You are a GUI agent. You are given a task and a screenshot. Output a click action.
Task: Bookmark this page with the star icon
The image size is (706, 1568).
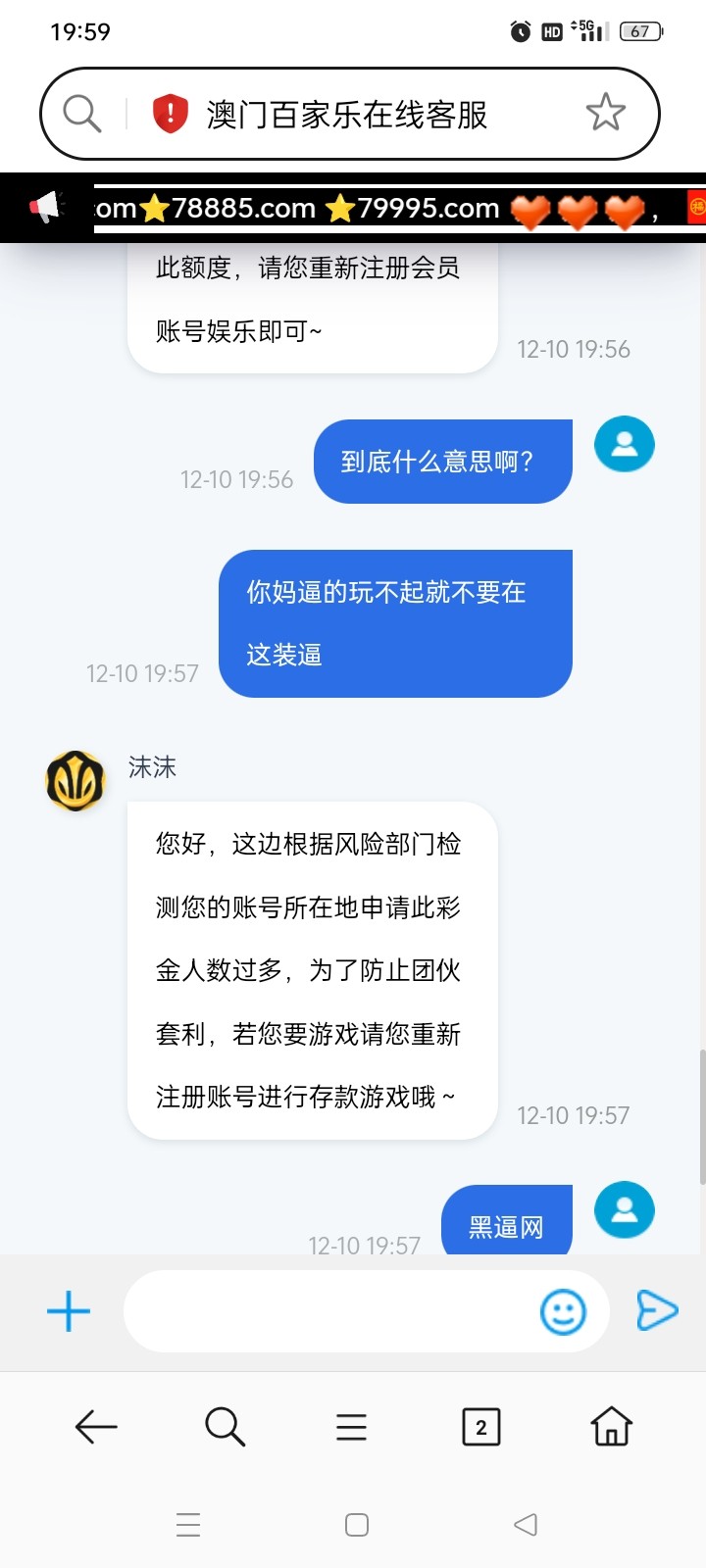tap(605, 113)
